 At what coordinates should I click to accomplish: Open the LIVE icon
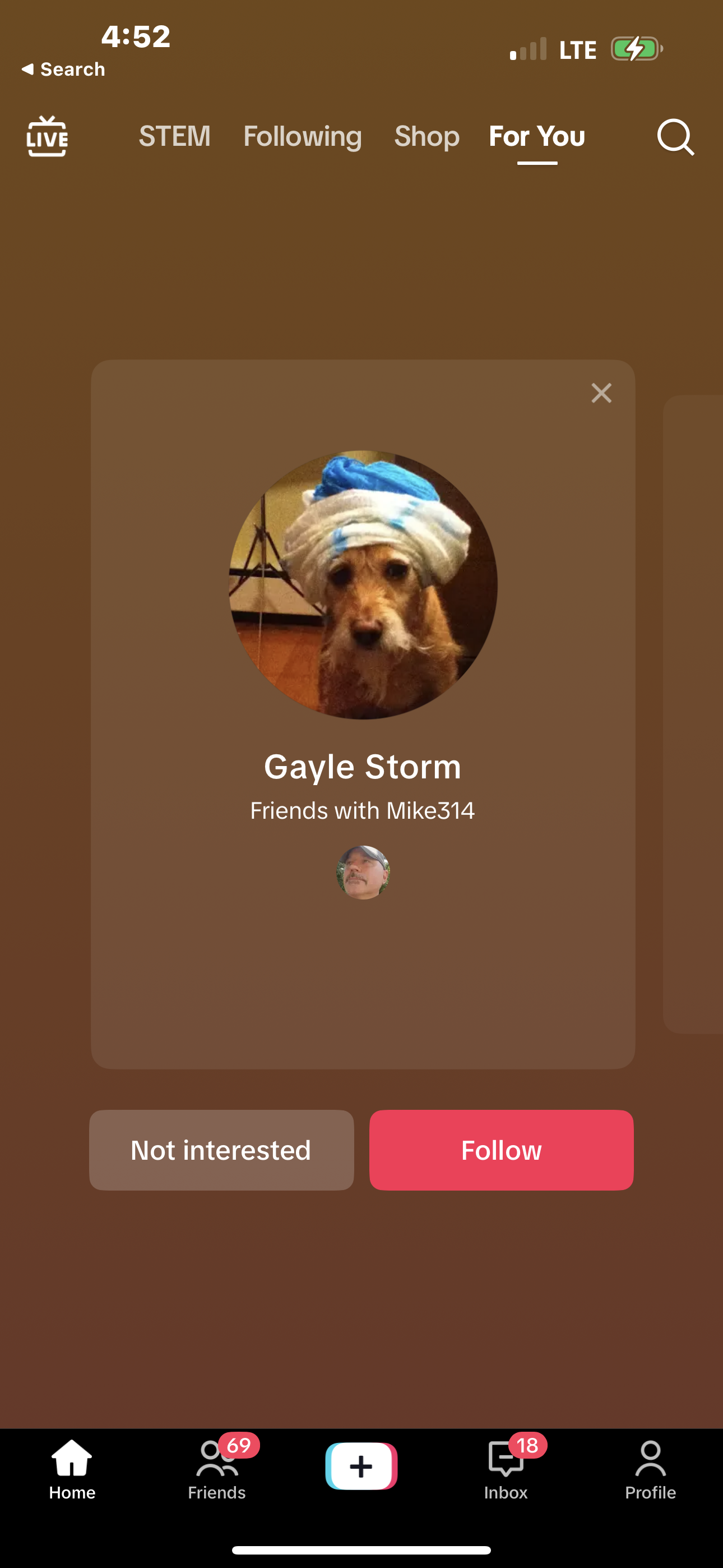click(x=47, y=136)
